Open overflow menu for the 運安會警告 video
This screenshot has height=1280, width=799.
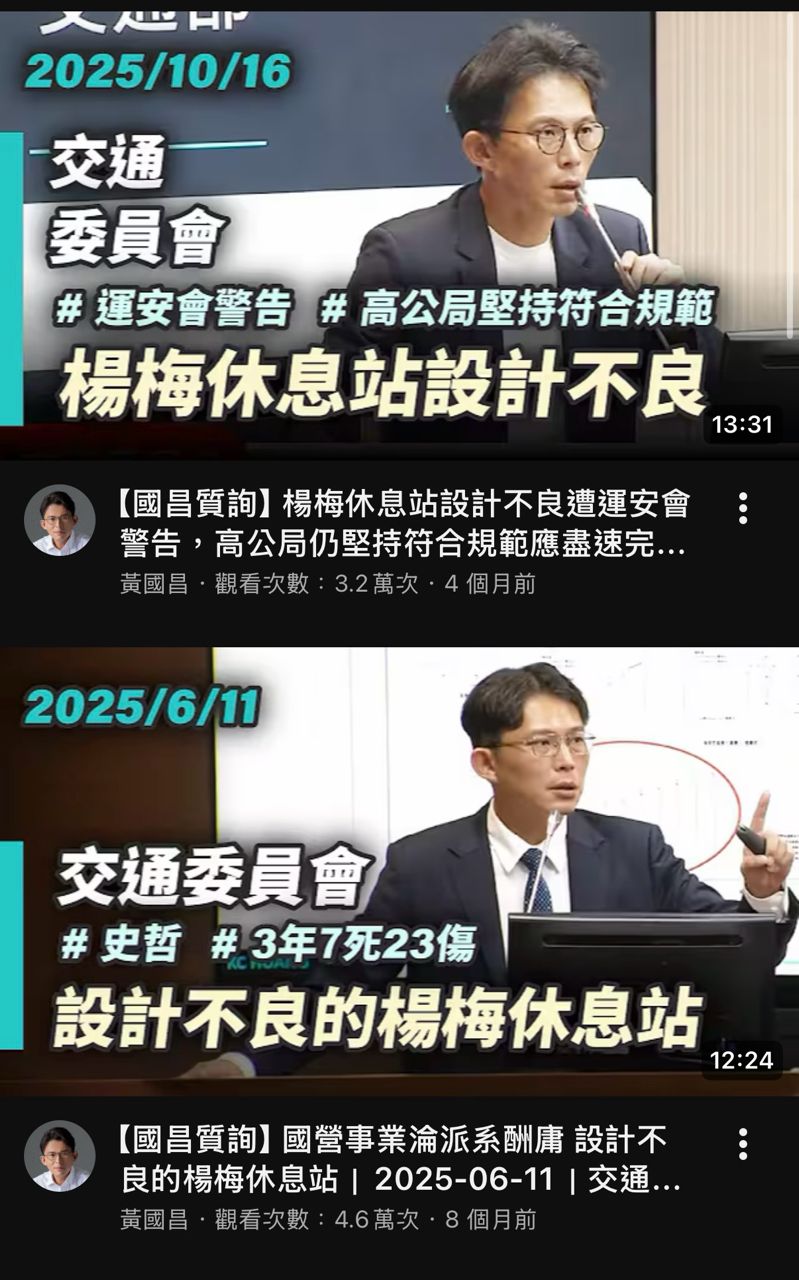pos(742,508)
